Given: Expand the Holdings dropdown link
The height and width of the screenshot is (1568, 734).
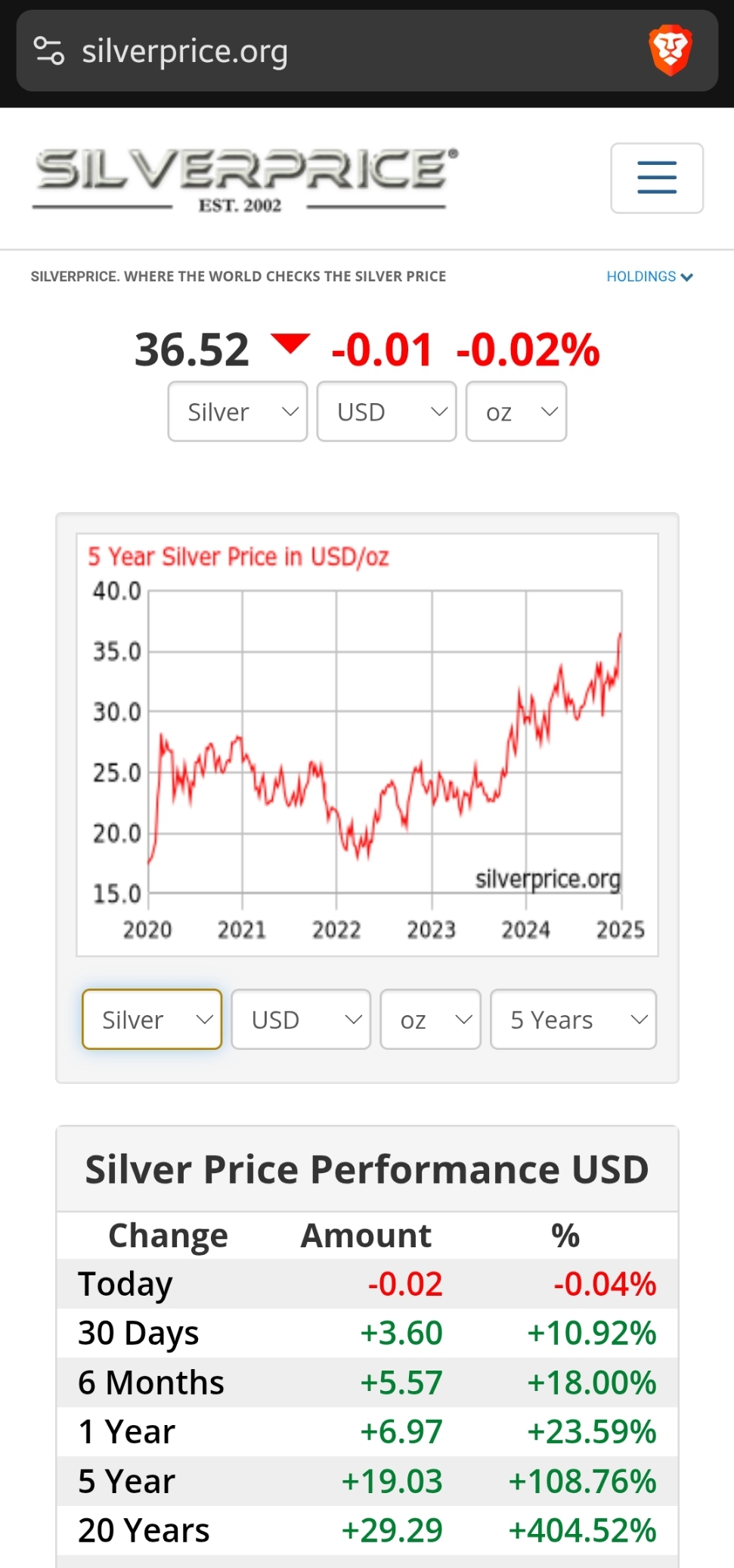Looking at the screenshot, I should click(649, 277).
